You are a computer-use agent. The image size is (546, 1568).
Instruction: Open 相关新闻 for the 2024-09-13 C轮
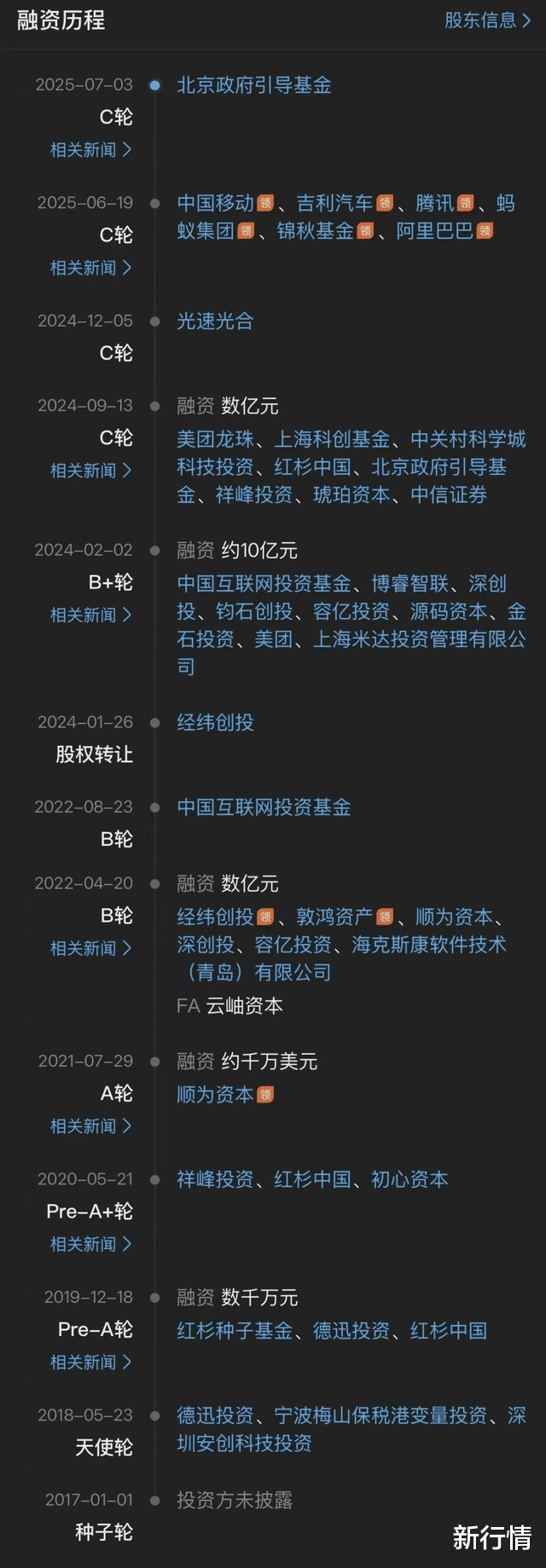pyautogui.click(x=90, y=471)
